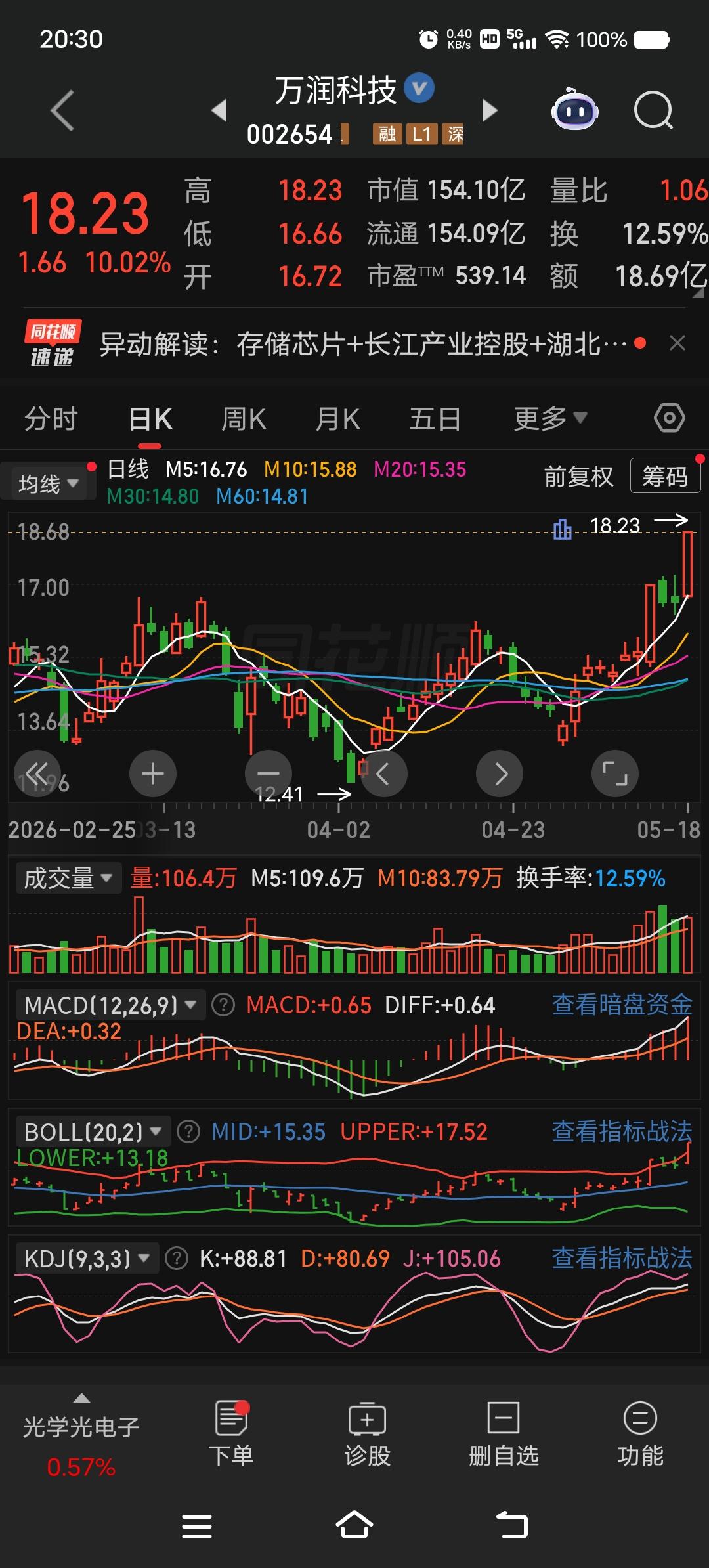Open chart settings hexagon icon
709x1568 pixels.
670,418
